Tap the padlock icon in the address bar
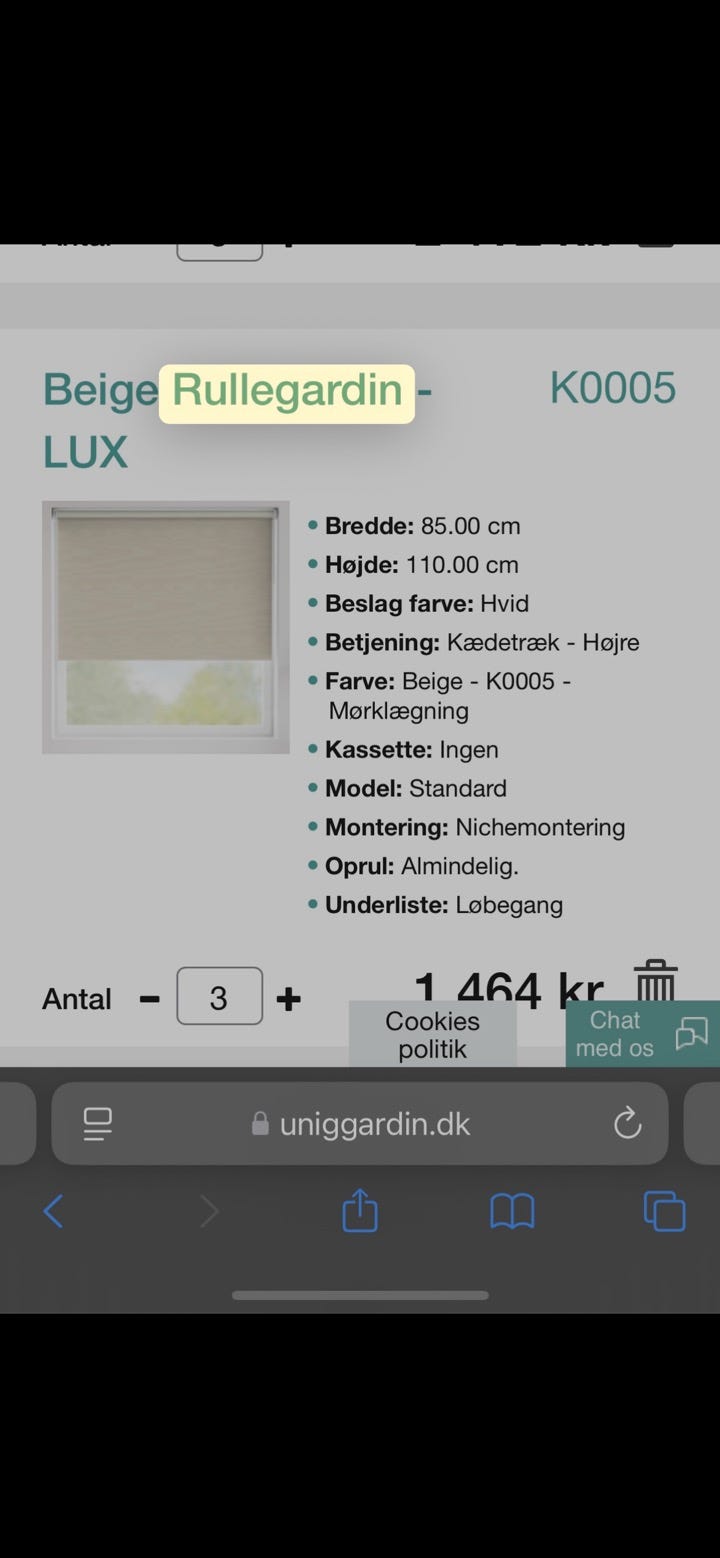Viewport: 720px width, 1558px height. coord(258,1123)
